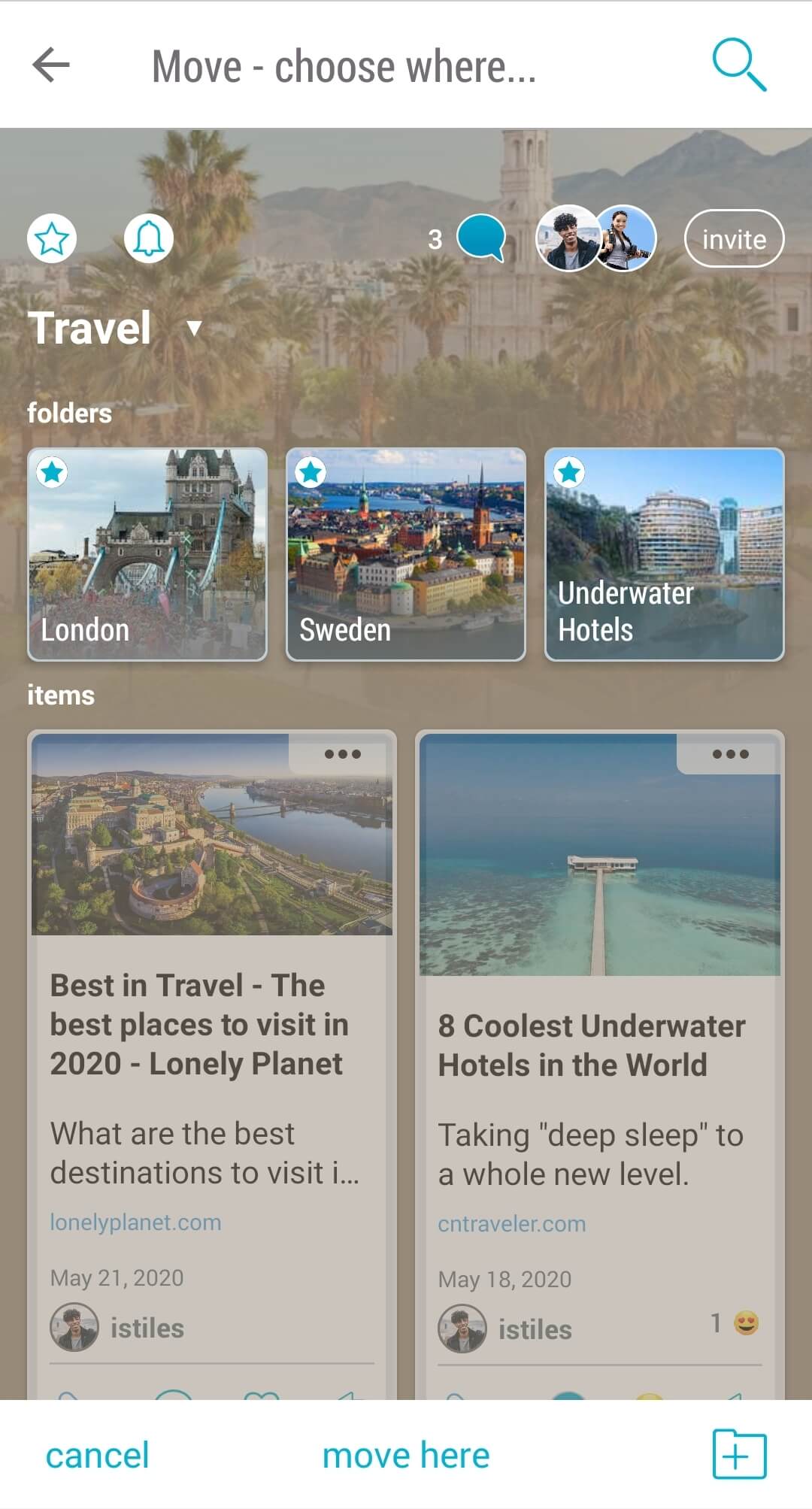Go back with the arrow icon
The height and width of the screenshot is (1509, 812).
[51, 65]
